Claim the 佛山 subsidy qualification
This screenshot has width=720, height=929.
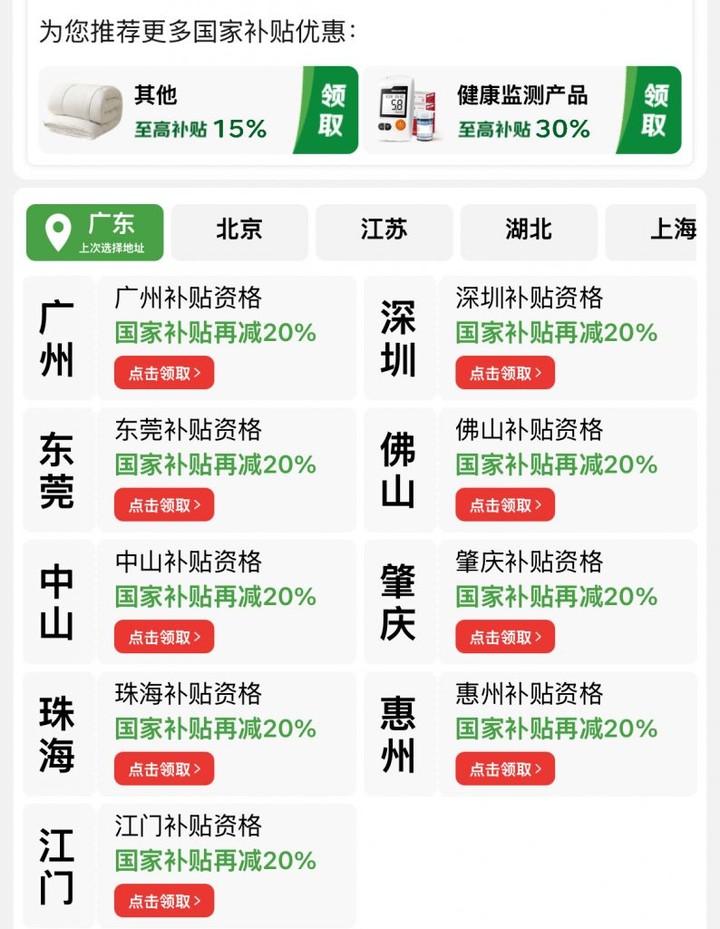pos(505,505)
